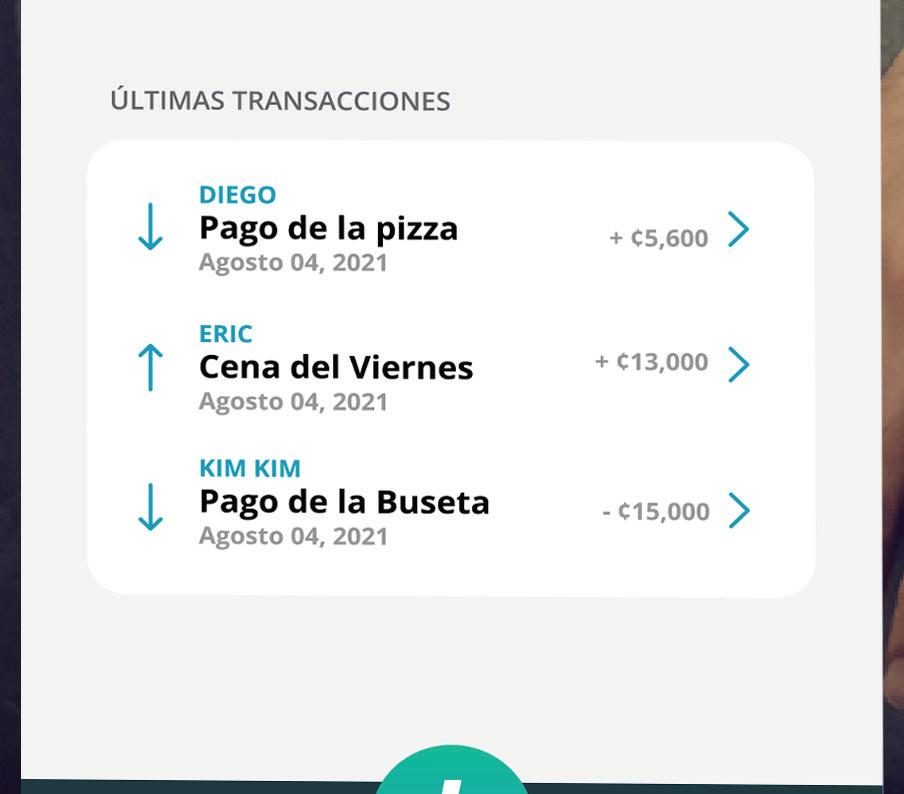Open Kim Kim's Pago de la Buseta transaction

pos(738,510)
